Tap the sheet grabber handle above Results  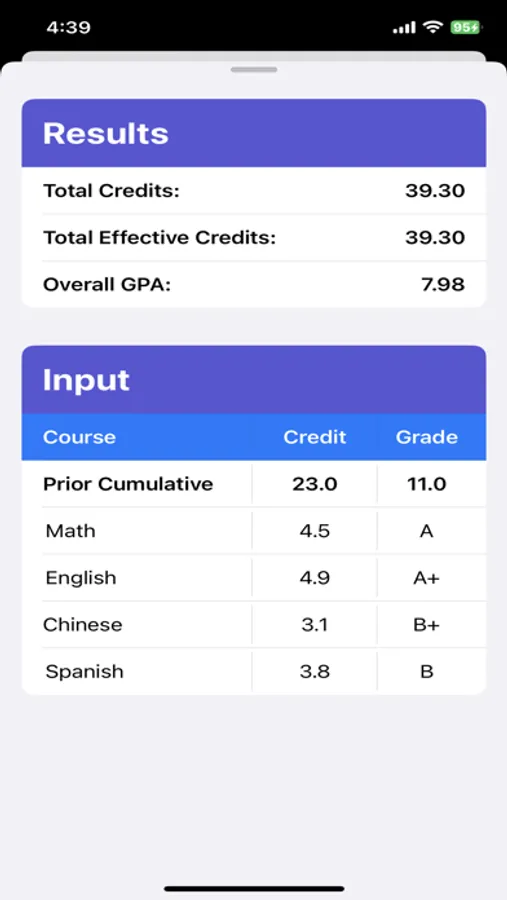[x=254, y=69]
